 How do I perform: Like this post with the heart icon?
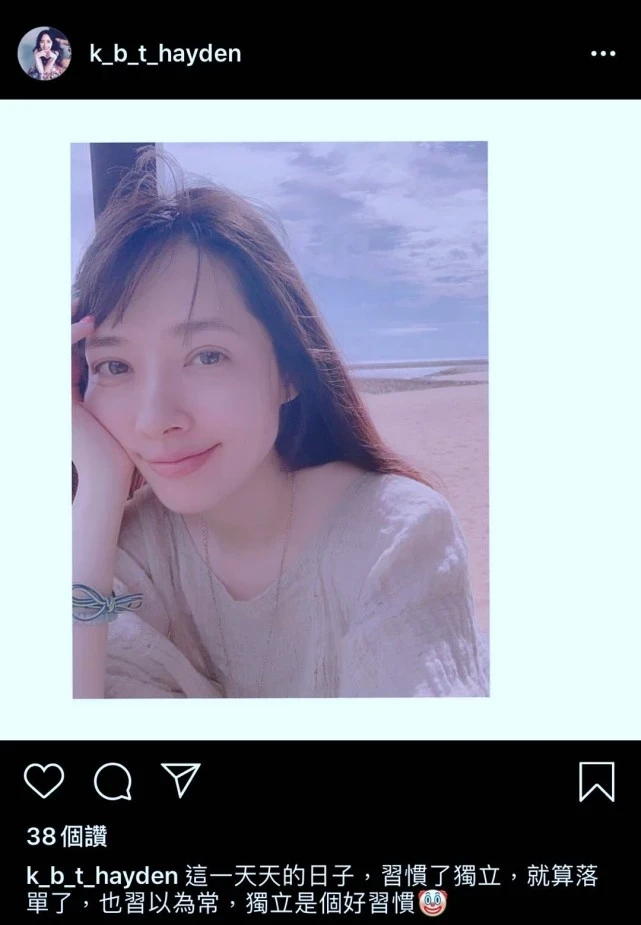coord(44,781)
